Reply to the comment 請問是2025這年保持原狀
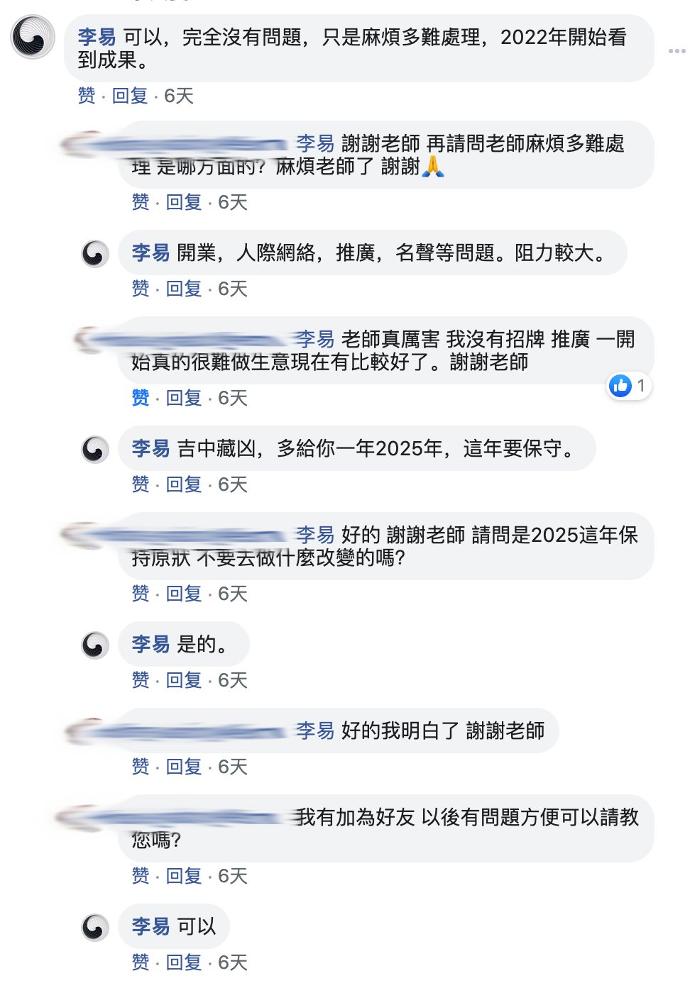This screenshot has height=983, width=690. 184,594
